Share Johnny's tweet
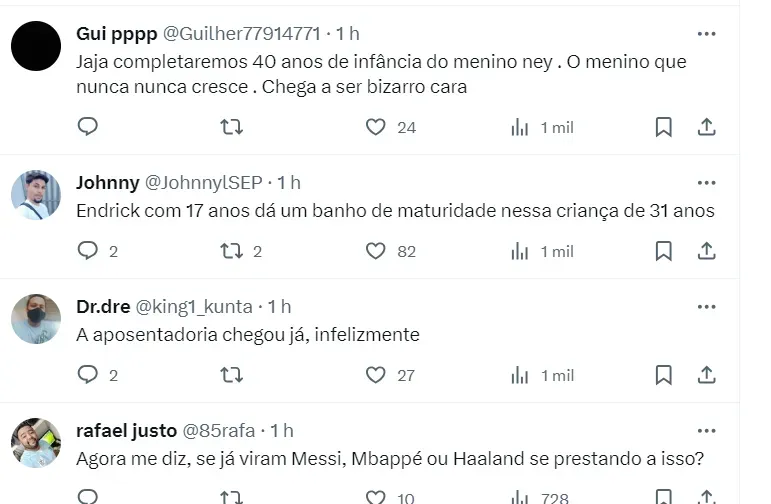This screenshot has width=771, height=504. pos(706,251)
